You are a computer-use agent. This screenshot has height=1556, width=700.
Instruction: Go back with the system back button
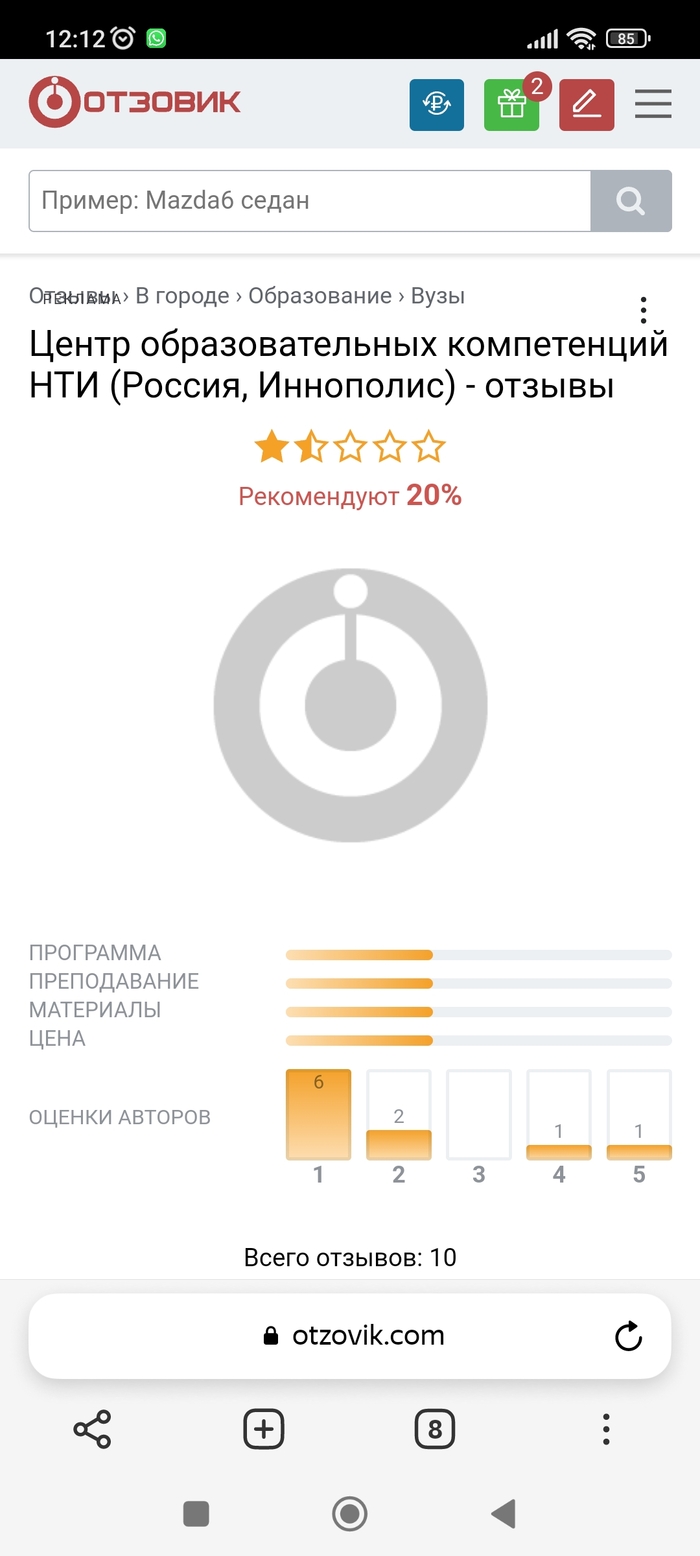pyautogui.click(x=503, y=1514)
